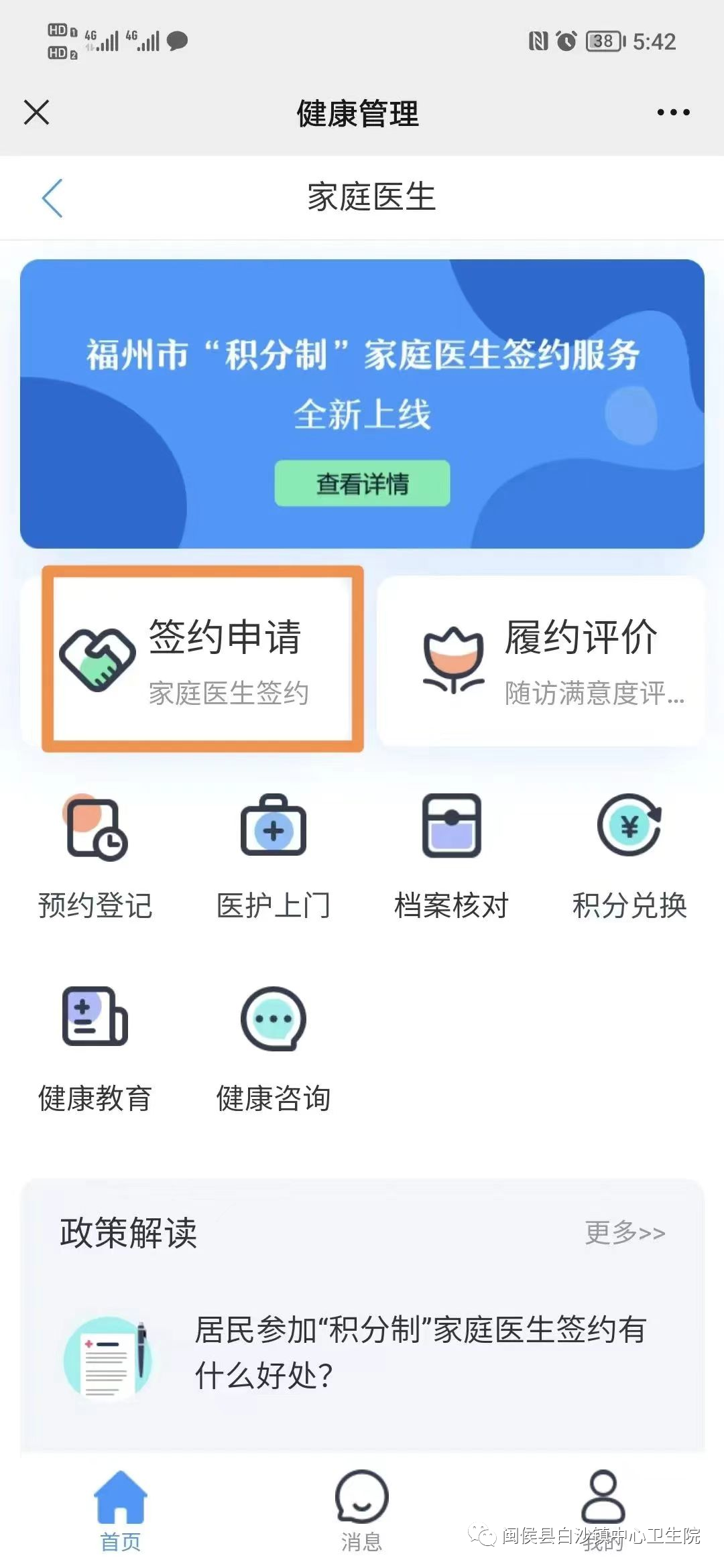724x1568 pixels.
Task: Go to 积分兑换
Action: coord(629,856)
